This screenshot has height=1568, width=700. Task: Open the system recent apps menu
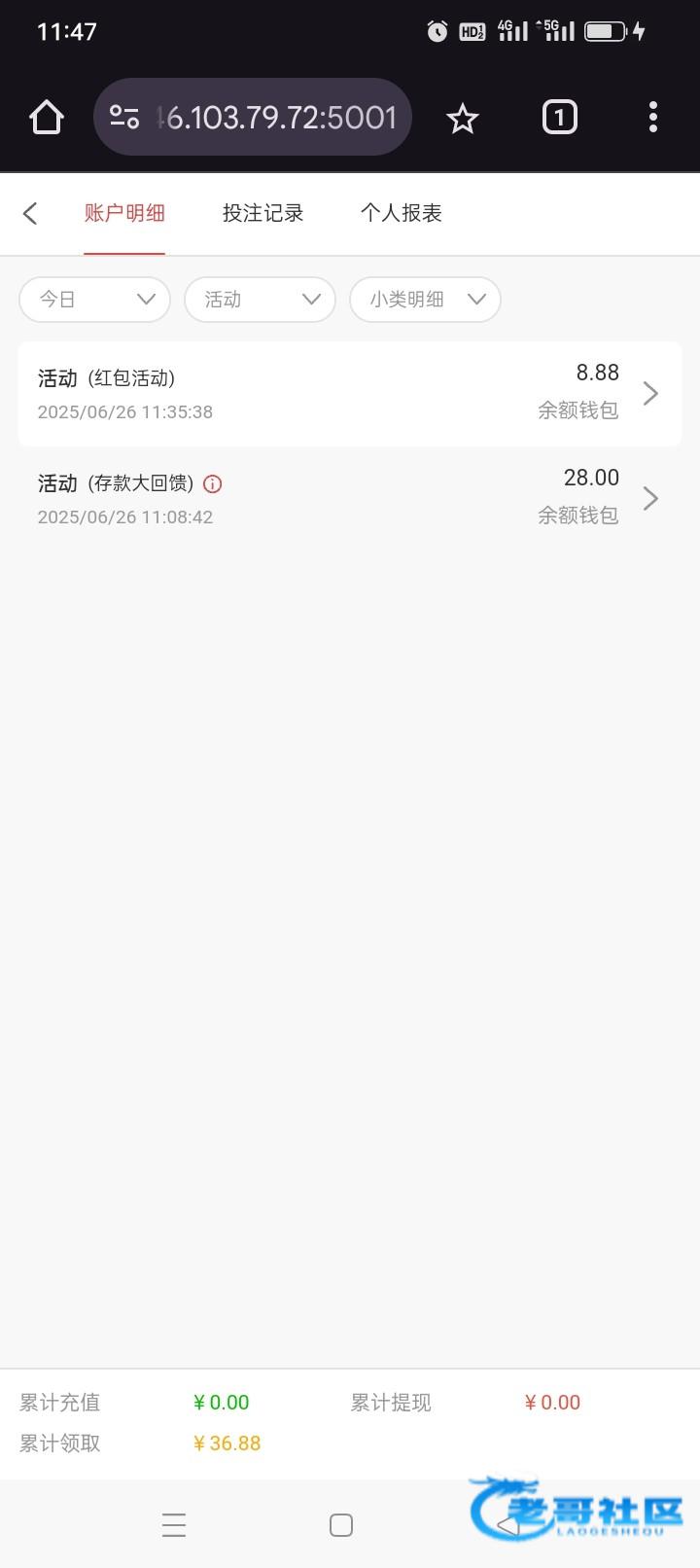[174, 1525]
